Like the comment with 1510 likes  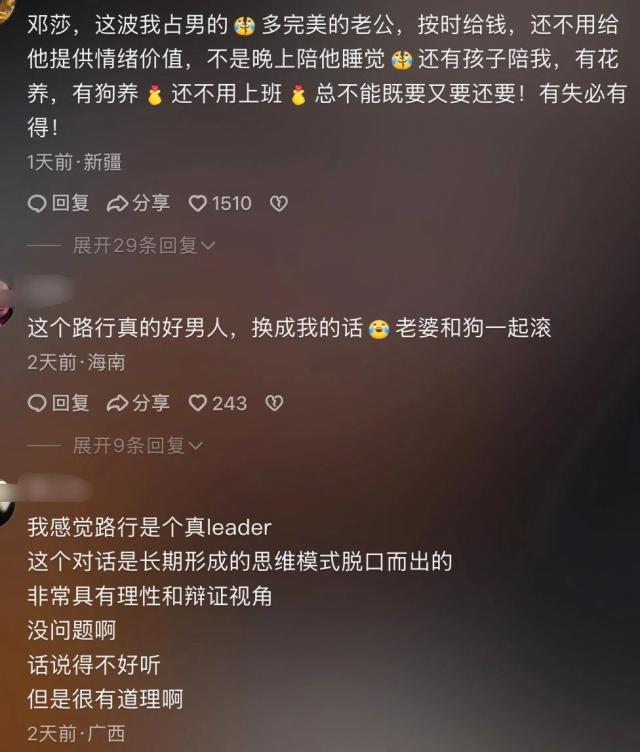[220, 203]
